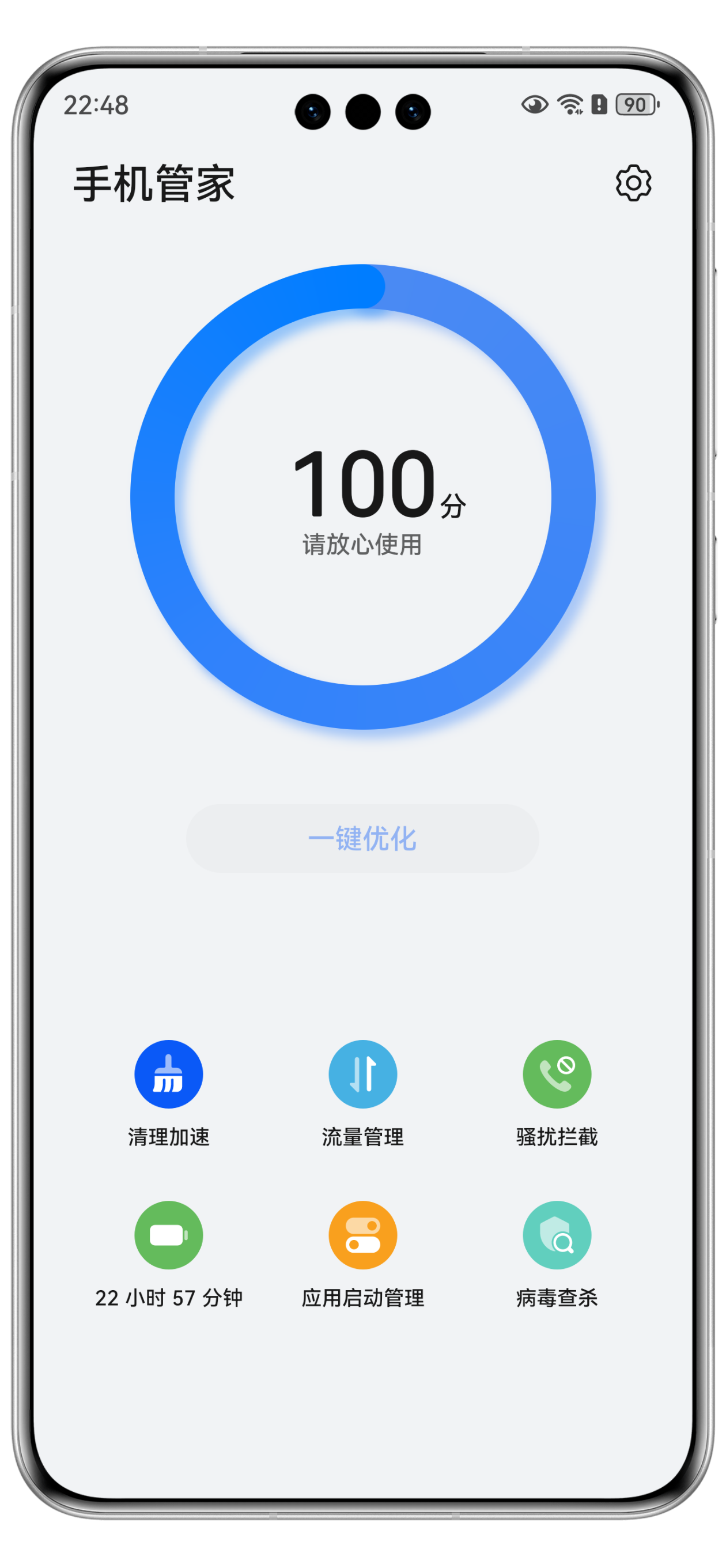The width and height of the screenshot is (726, 1568).
Task: Open 流量管理 data usage management
Action: point(362,1075)
